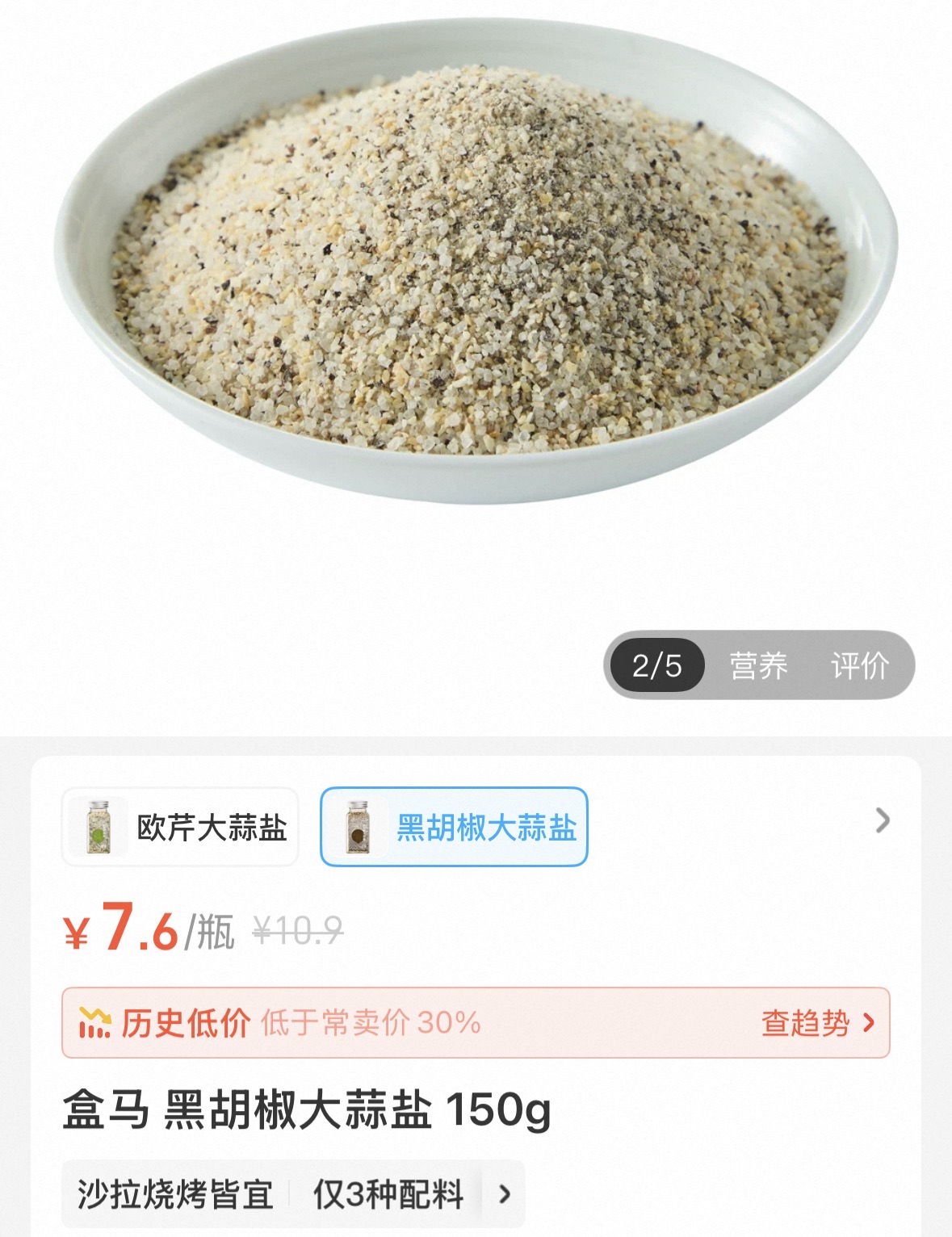Expand the 沙拉烧烤皆宜 product tags
Image resolution: width=952 pixels, height=1237 pixels.
(x=505, y=1194)
